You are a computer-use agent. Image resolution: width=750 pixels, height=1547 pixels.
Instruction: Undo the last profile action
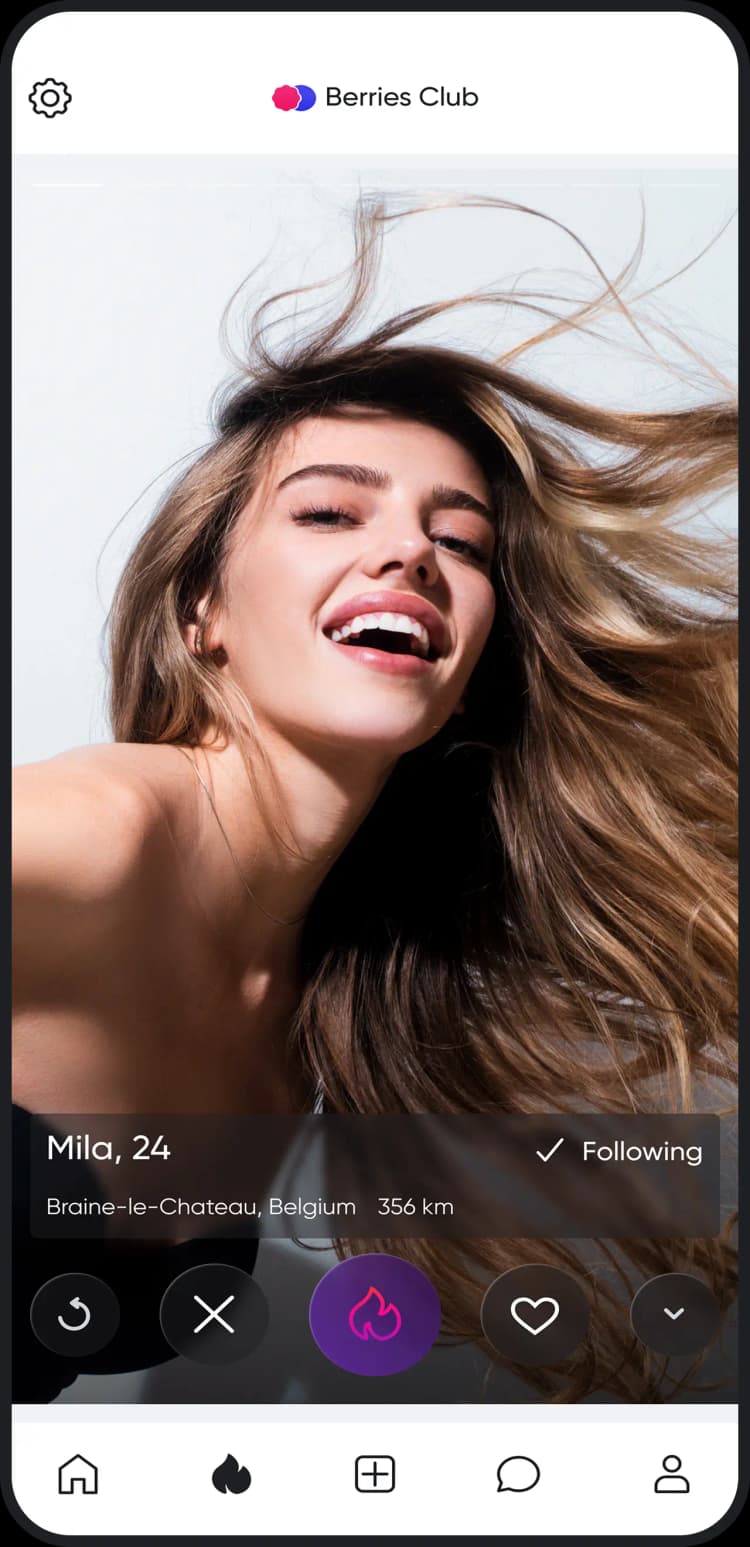click(75, 1314)
